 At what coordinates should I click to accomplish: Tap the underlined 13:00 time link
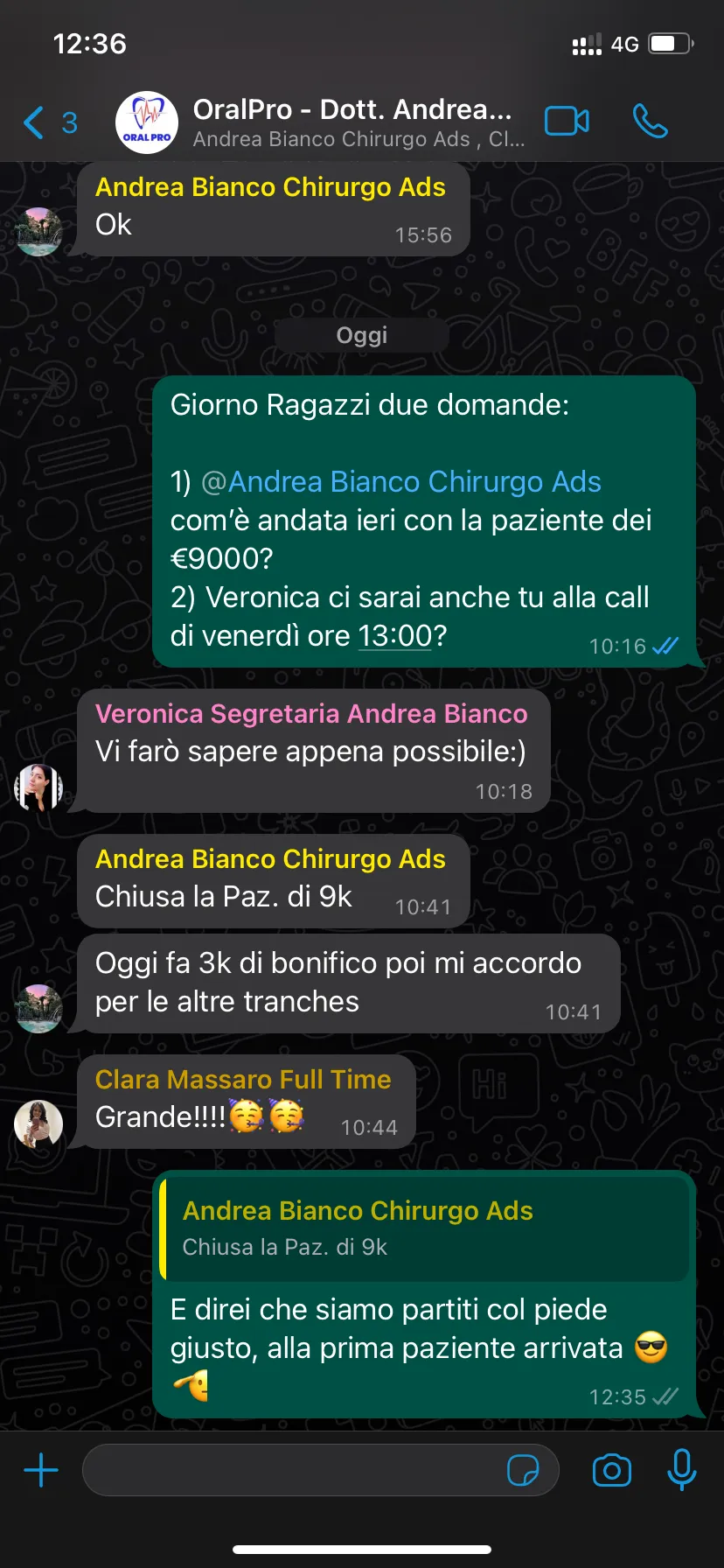[395, 636]
